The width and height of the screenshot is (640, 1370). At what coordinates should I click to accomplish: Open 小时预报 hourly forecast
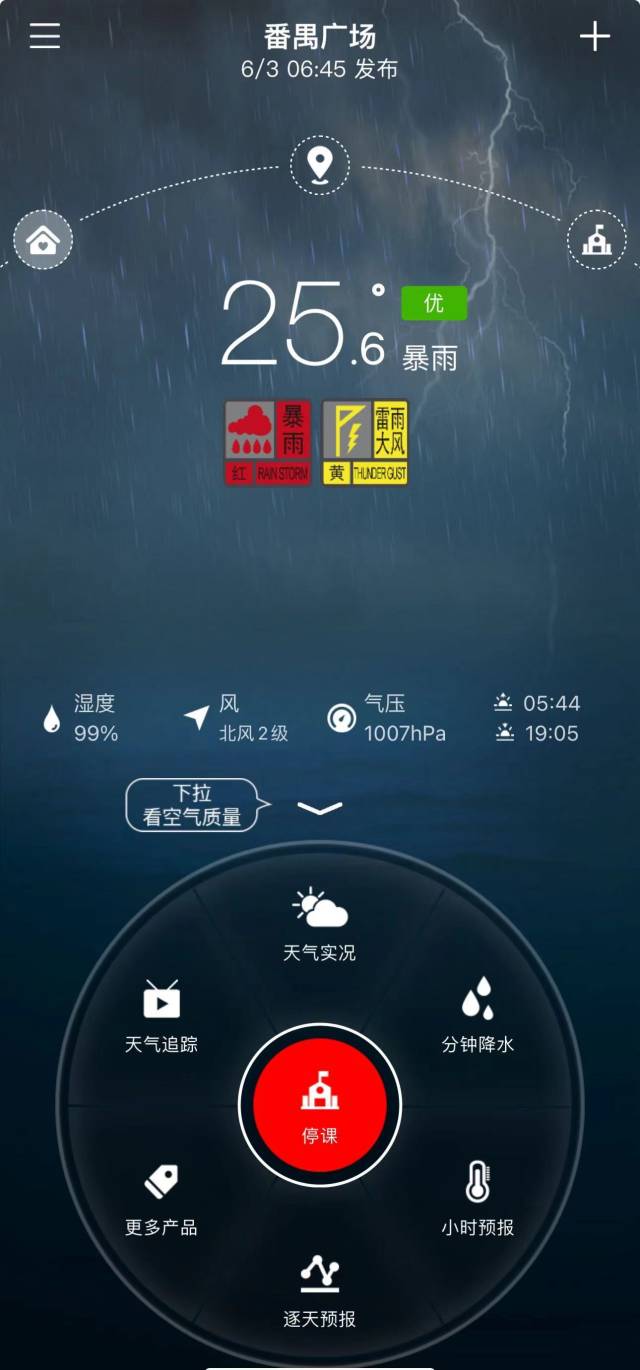pyautogui.click(x=478, y=1199)
